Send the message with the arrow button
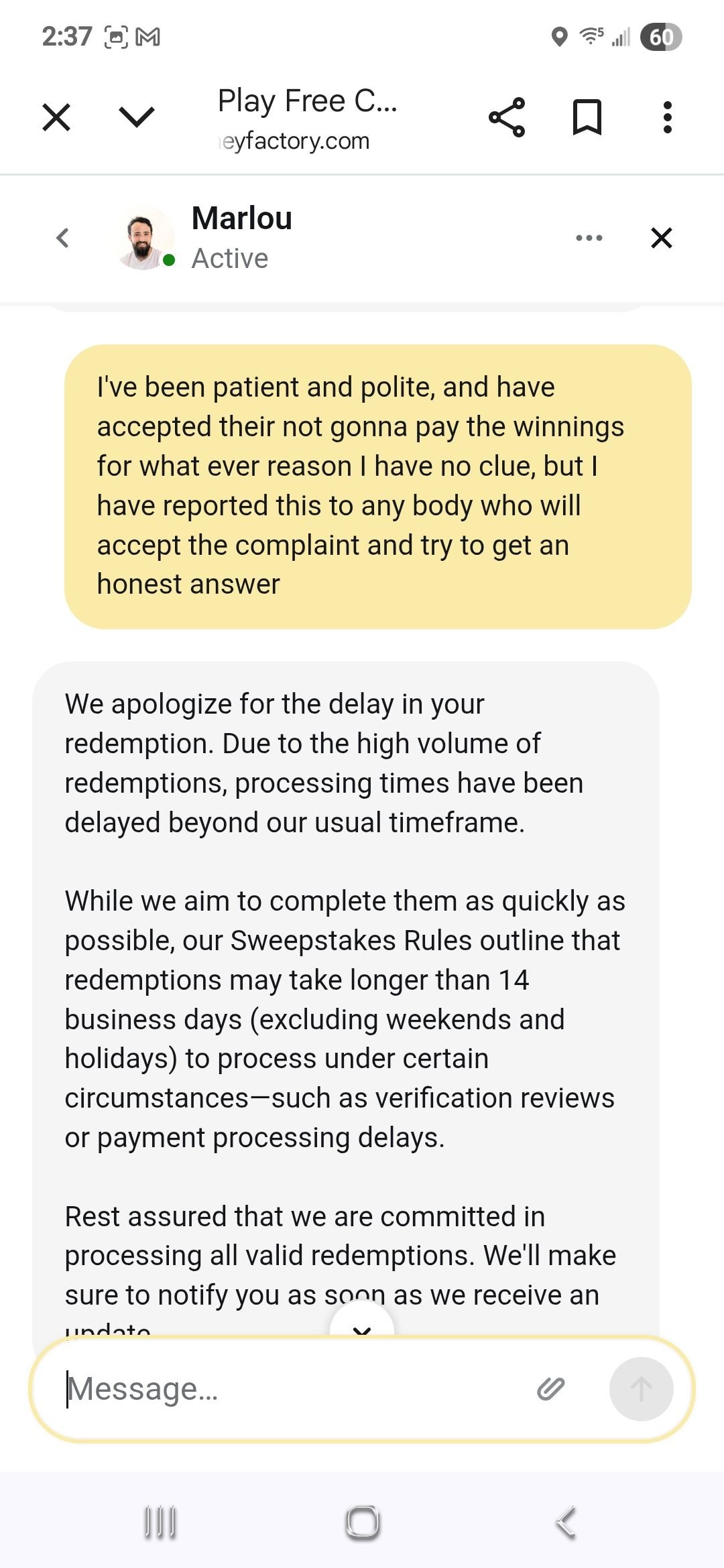The height and width of the screenshot is (1568, 724). 641,1389
